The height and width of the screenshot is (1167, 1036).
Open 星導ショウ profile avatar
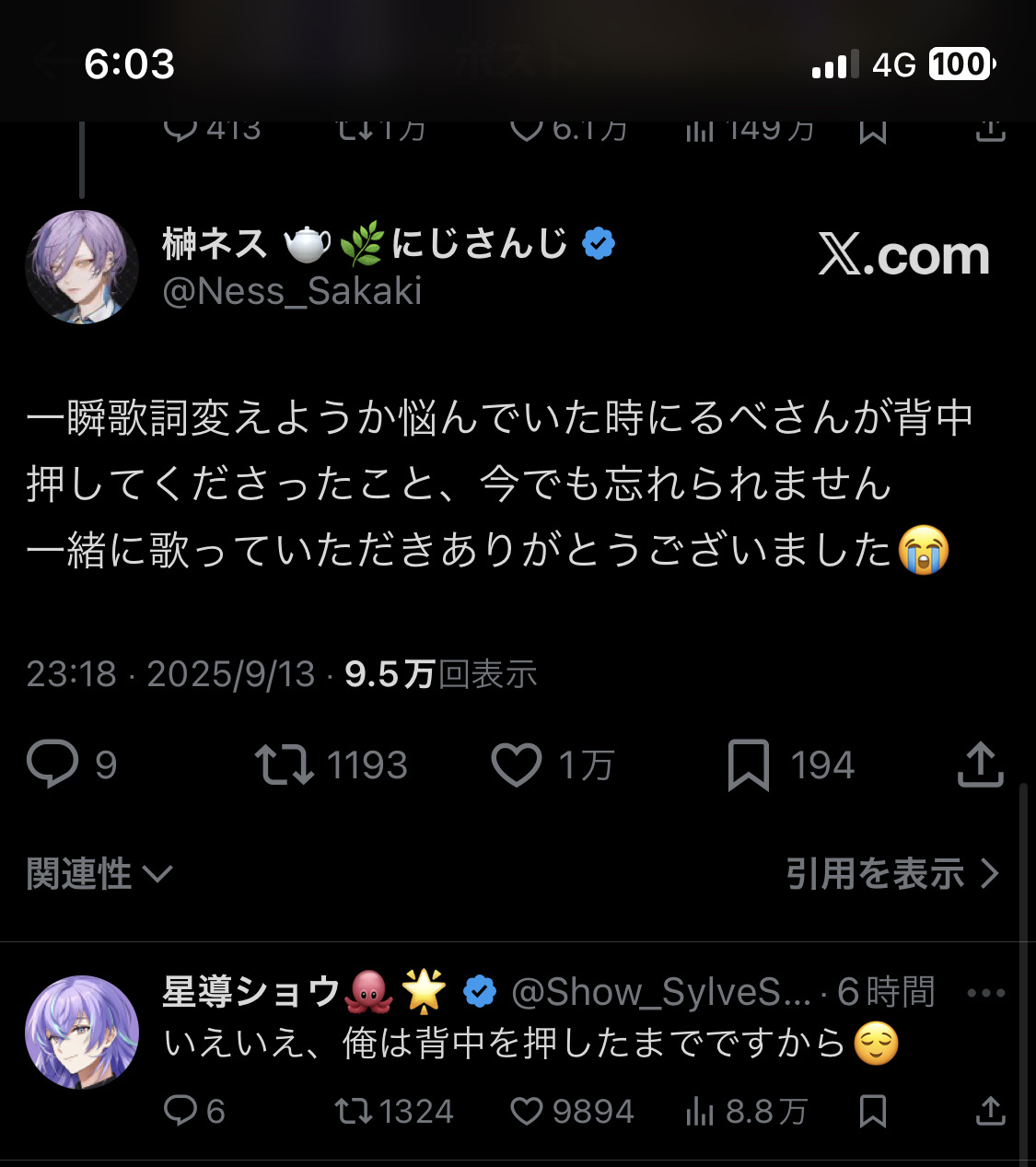coord(82,1032)
